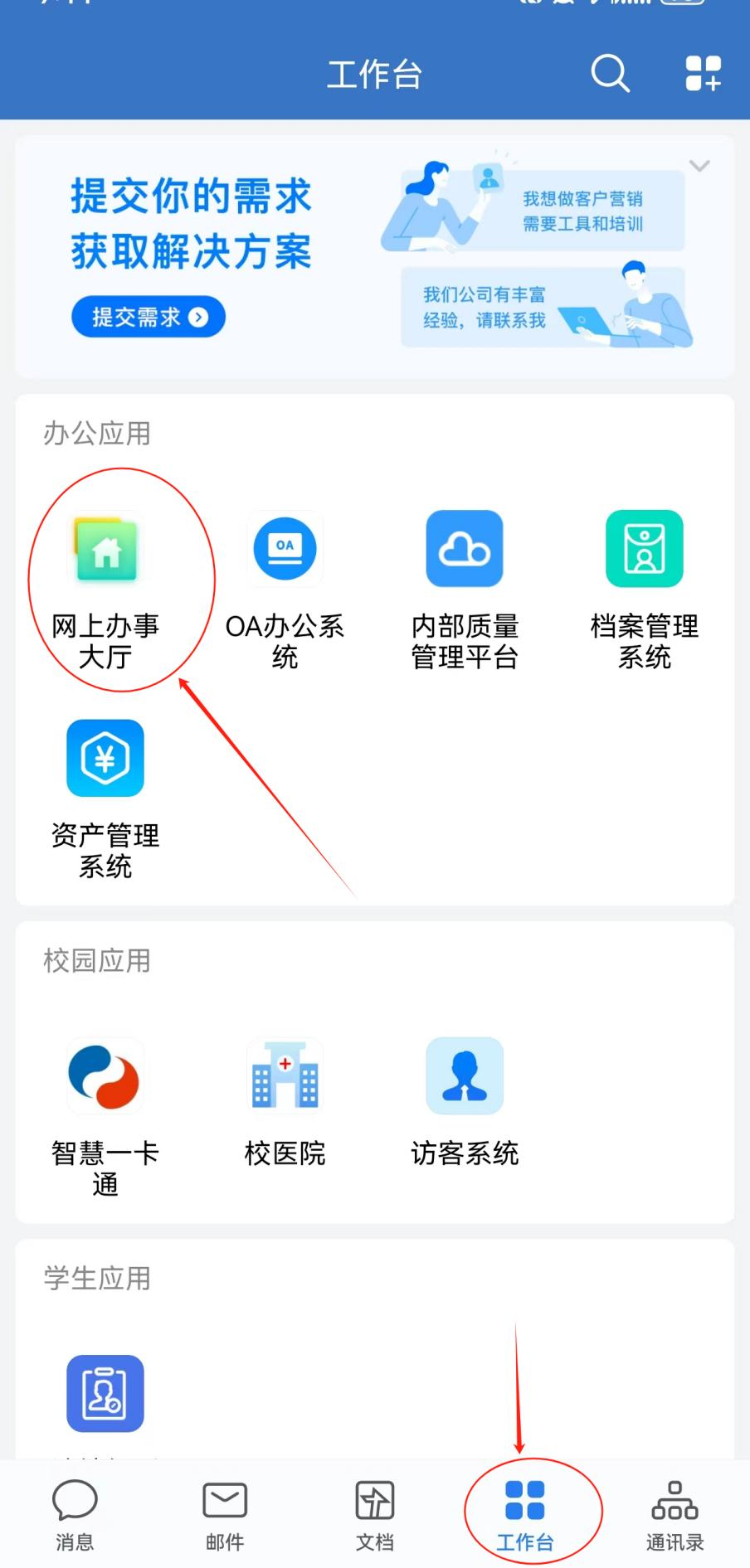Switch to the 文档 tab

375,1514
